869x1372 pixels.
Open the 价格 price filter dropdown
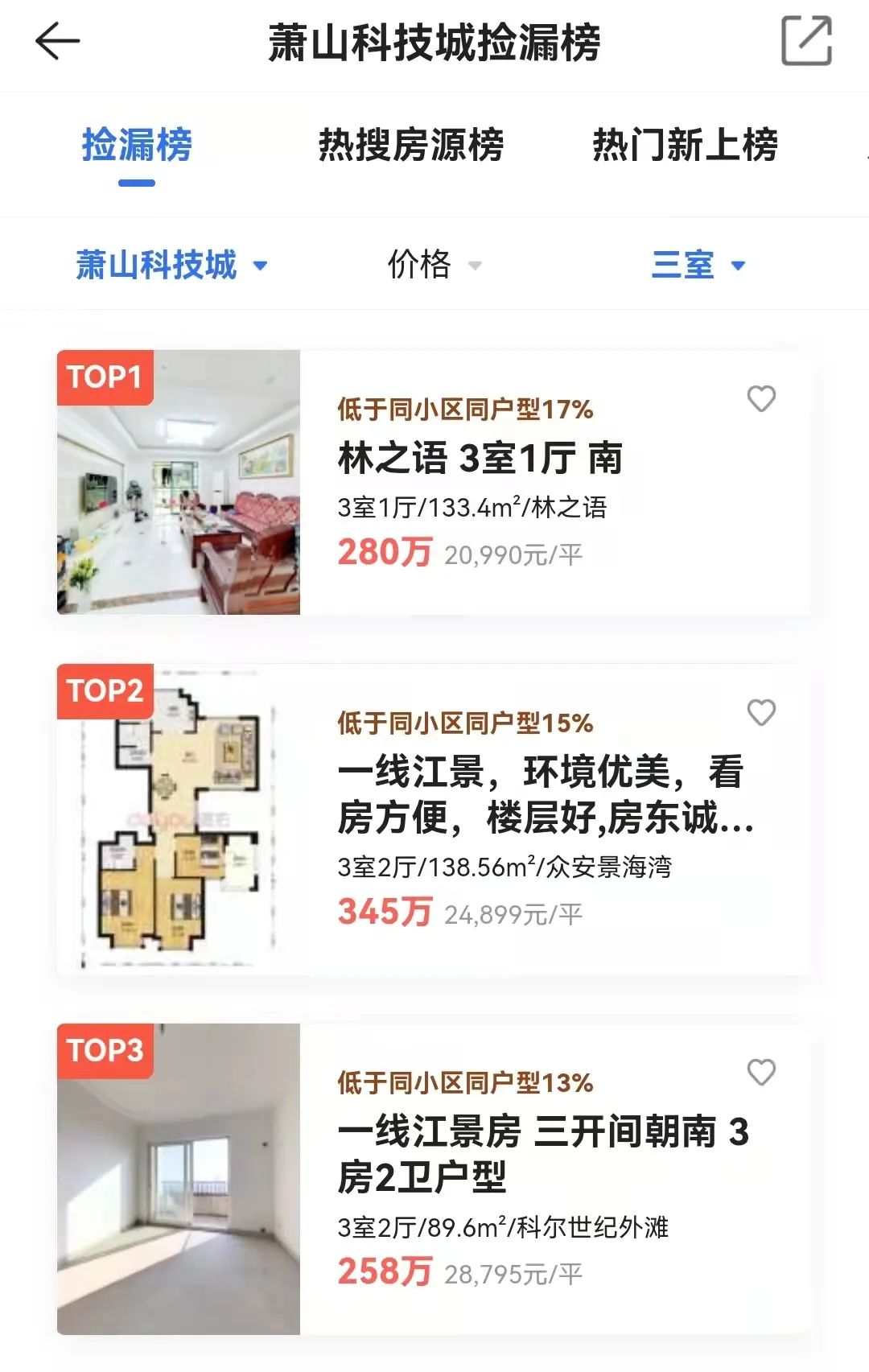[430, 264]
